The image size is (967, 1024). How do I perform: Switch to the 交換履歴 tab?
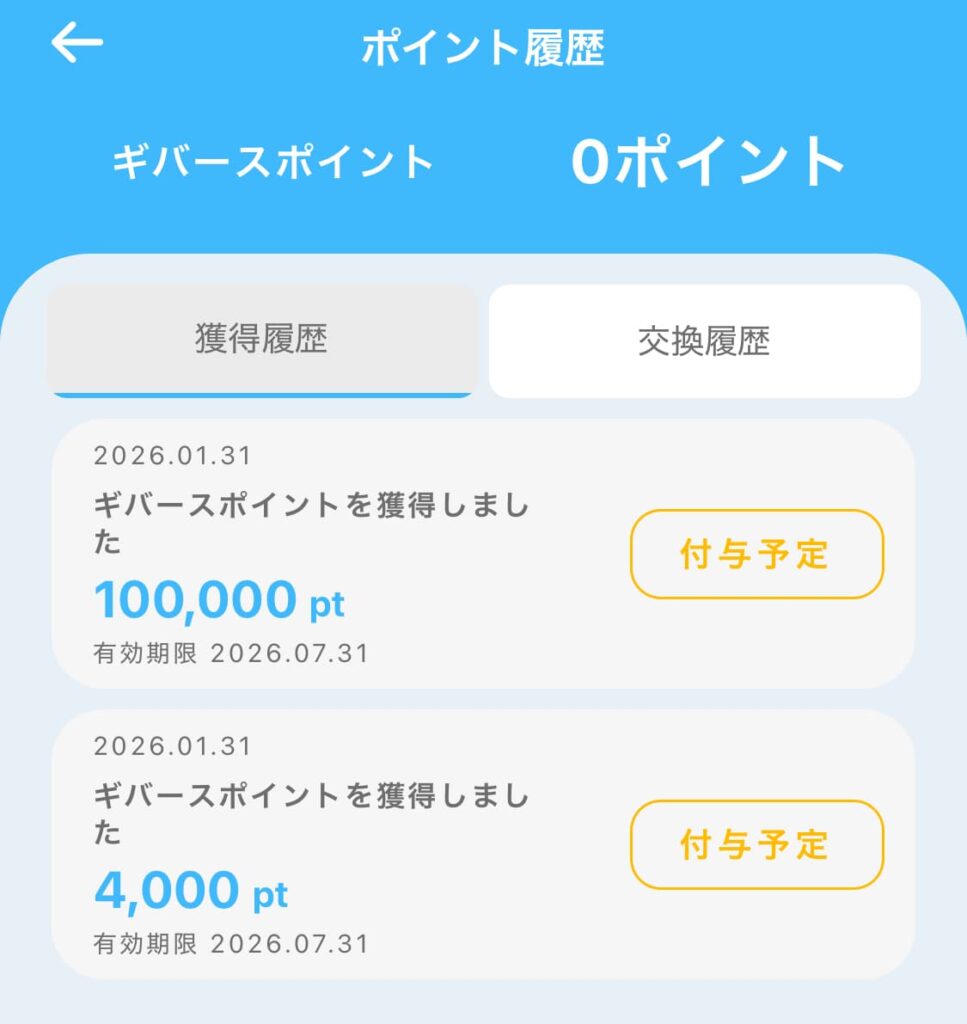(x=704, y=342)
